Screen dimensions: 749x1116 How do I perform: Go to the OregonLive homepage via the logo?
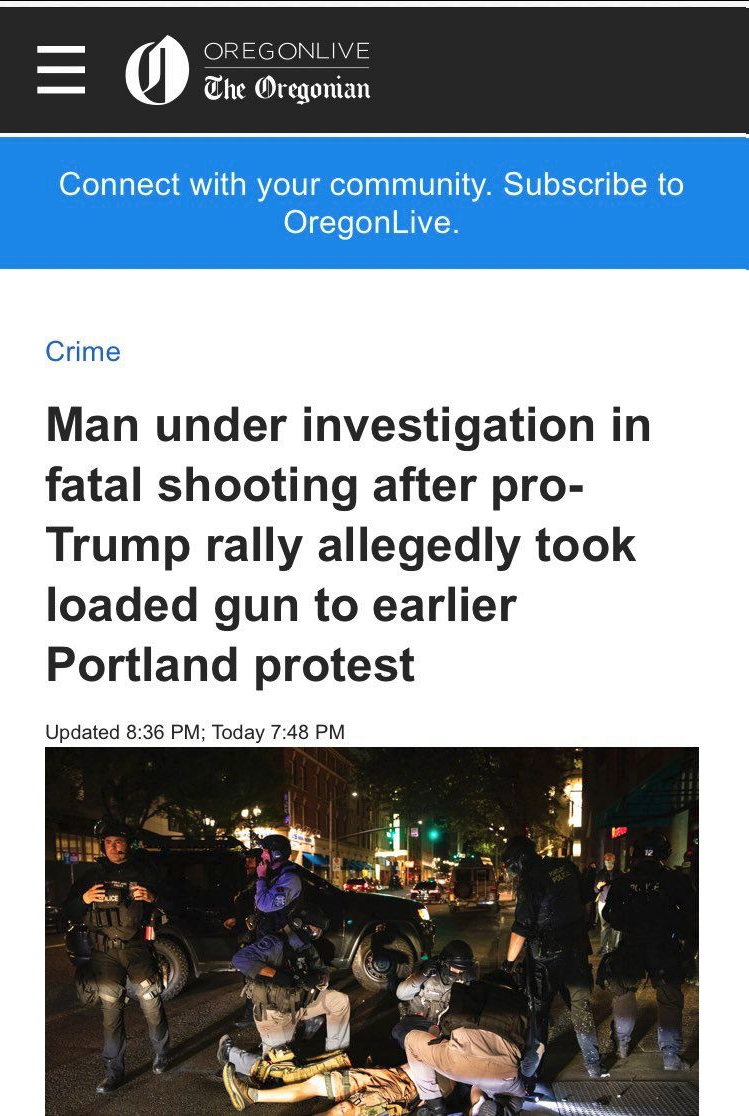click(248, 70)
